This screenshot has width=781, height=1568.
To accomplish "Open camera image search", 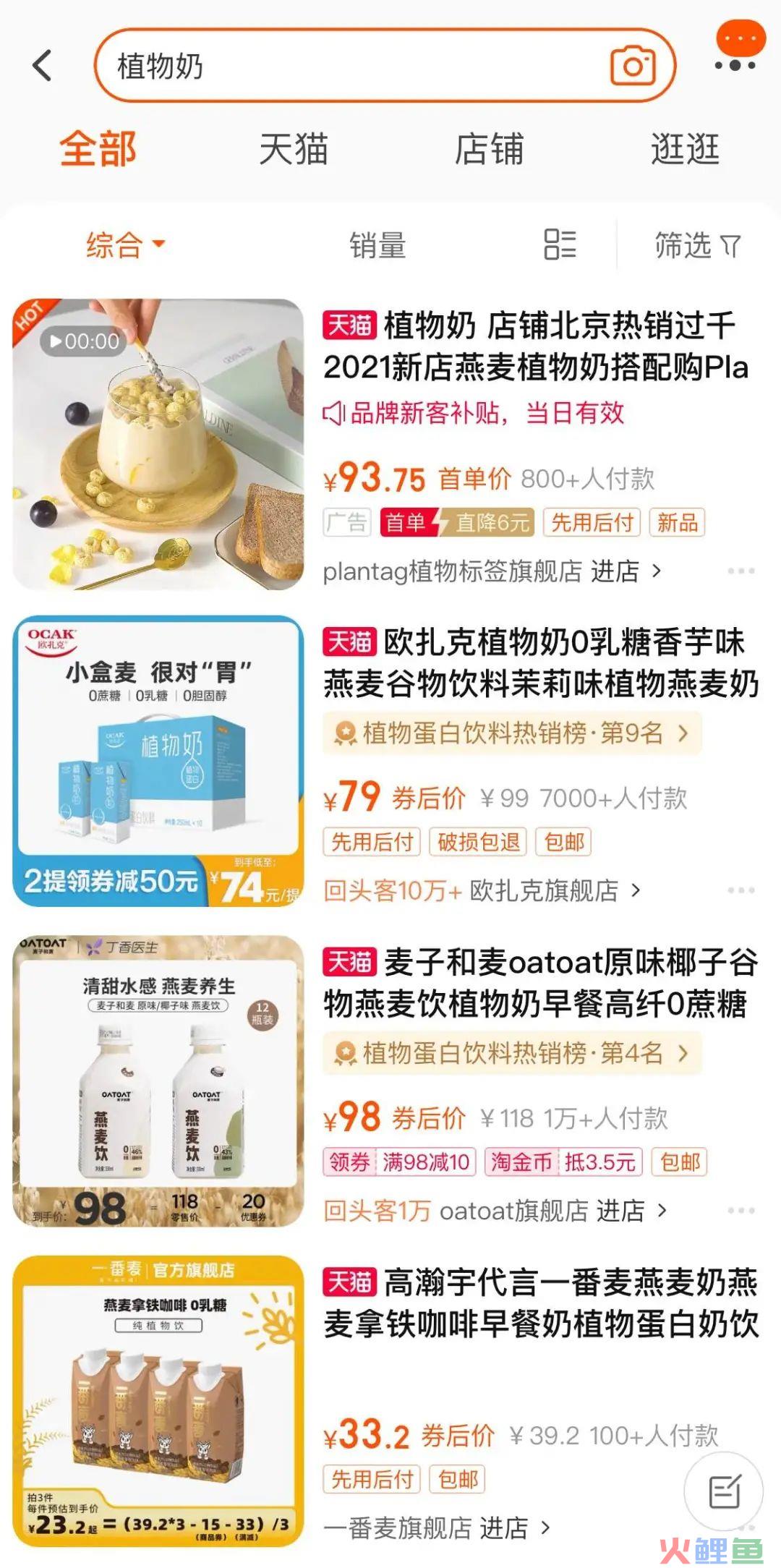I will [x=633, y=66].
